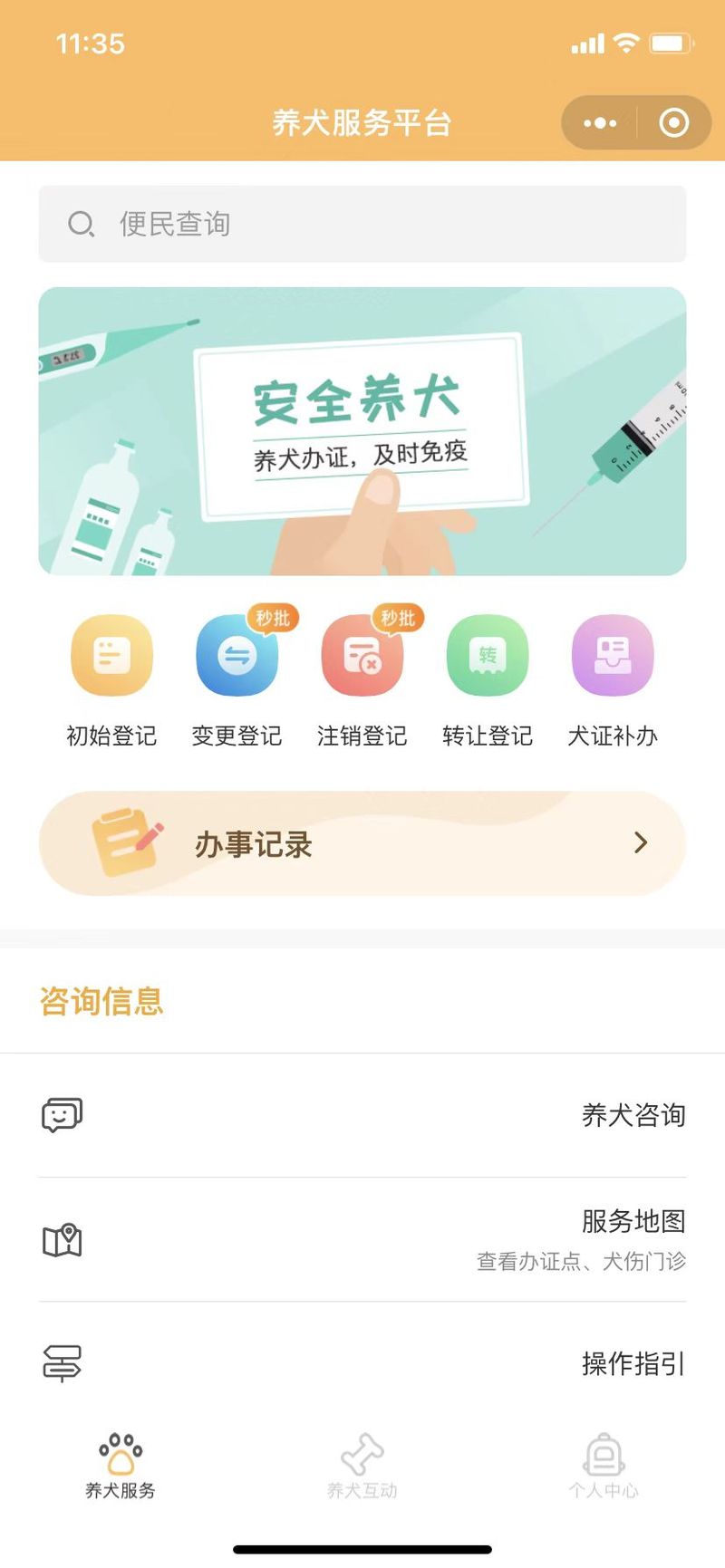Open 养犬咨询 row
The height and width of the screenshot is (1568, 725).
pos(362,1115)
